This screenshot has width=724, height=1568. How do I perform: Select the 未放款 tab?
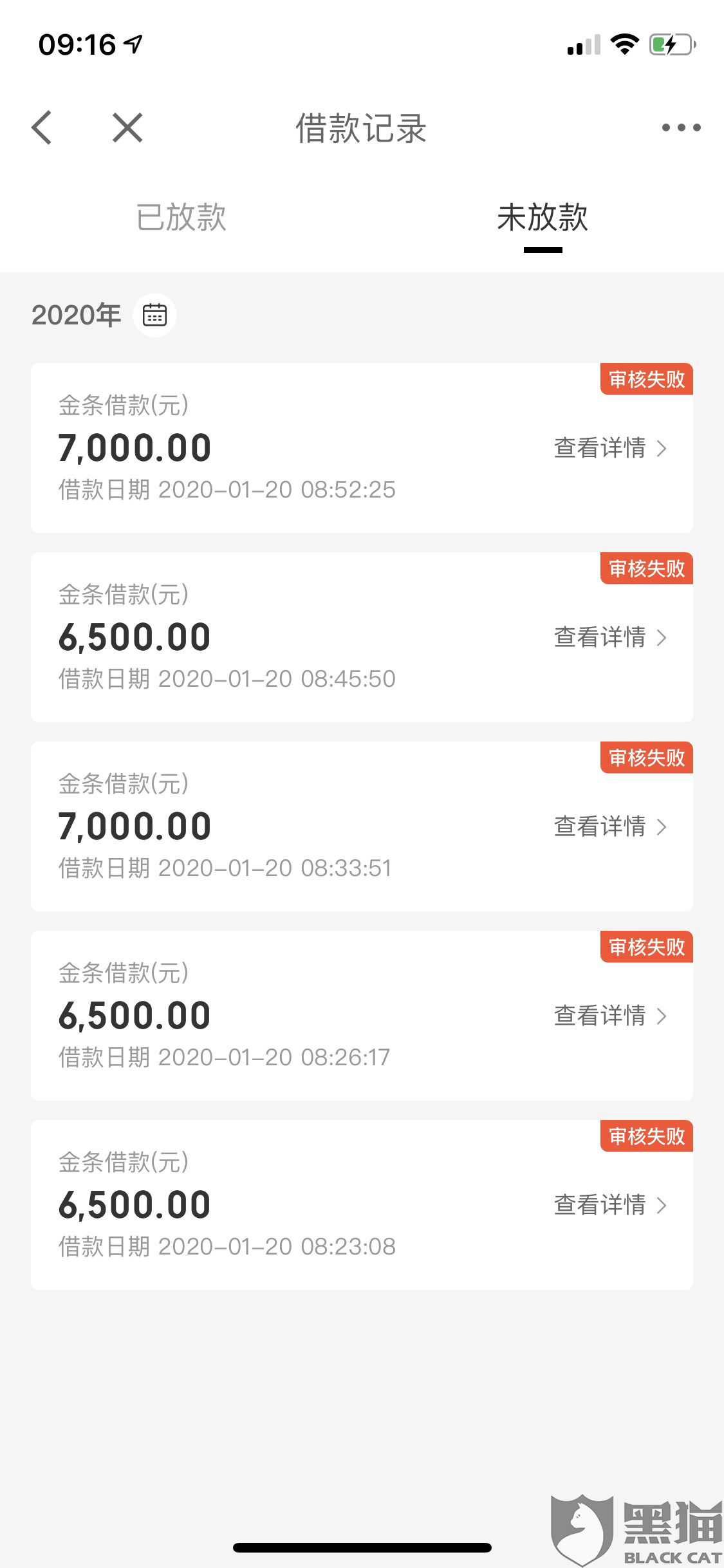(x=543, y=218)
